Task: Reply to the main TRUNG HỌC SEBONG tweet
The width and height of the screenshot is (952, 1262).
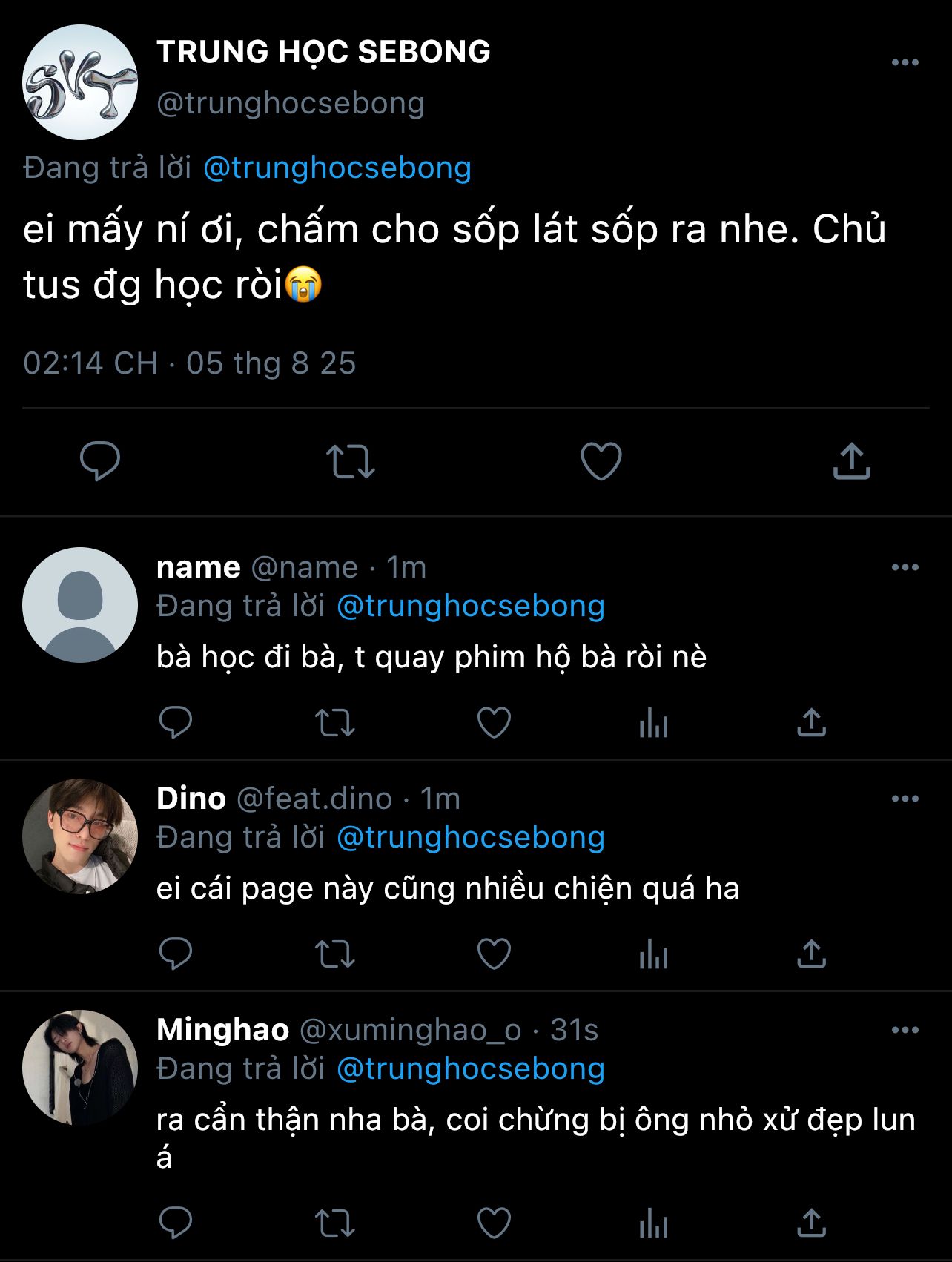Action: (x=100, y=460)
